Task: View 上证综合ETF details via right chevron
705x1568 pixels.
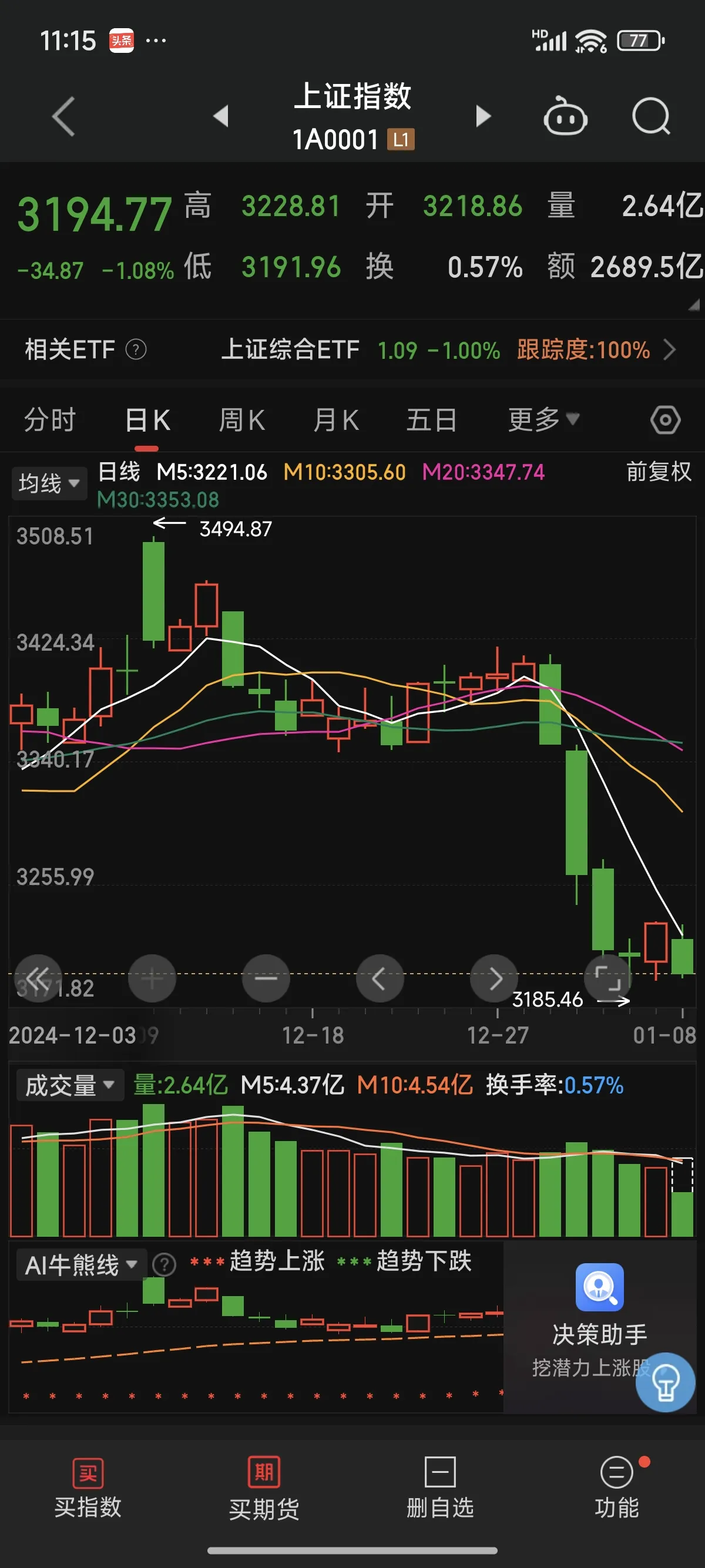Action: tap(670, 350)
